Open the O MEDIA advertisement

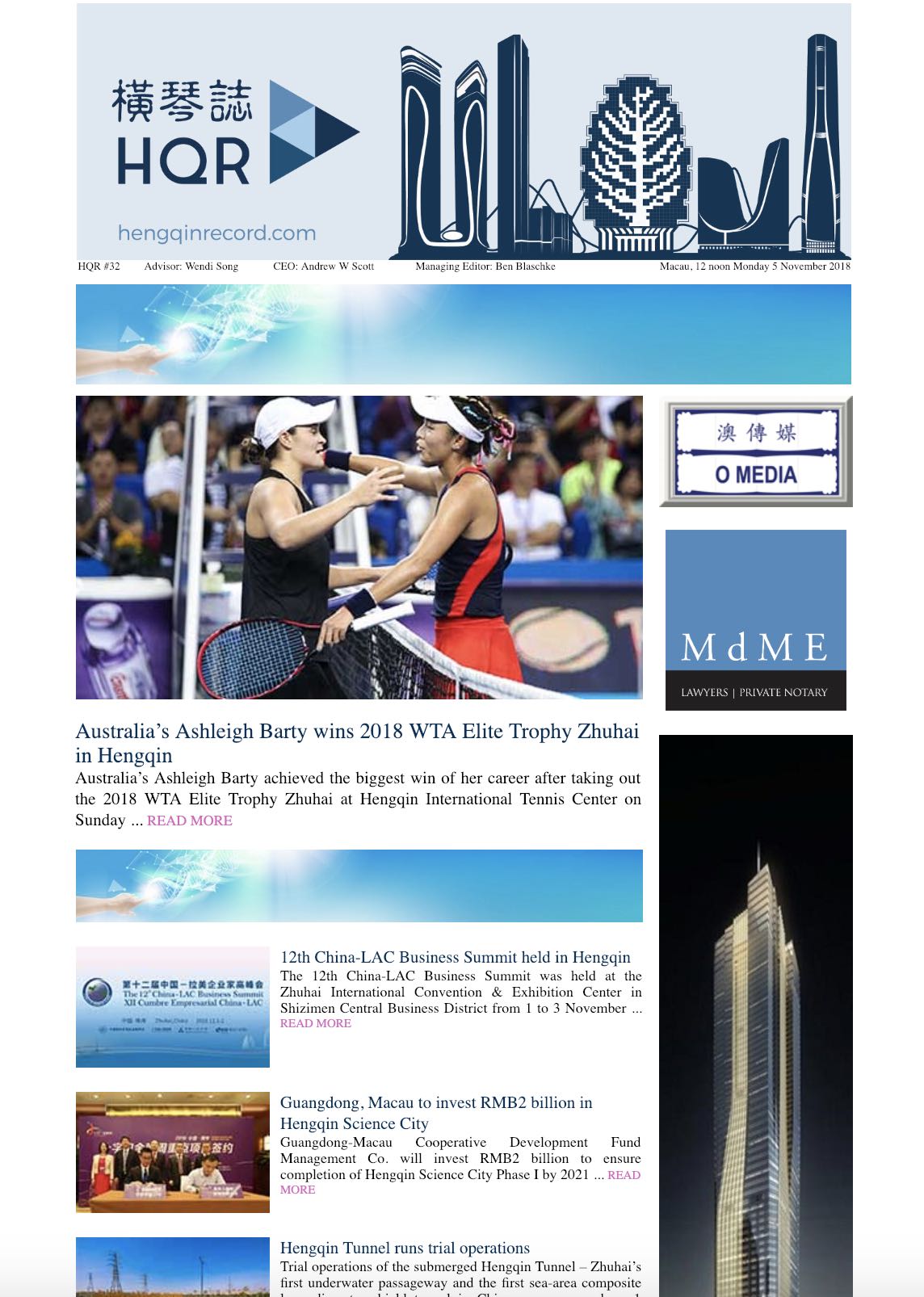(755, 451)
